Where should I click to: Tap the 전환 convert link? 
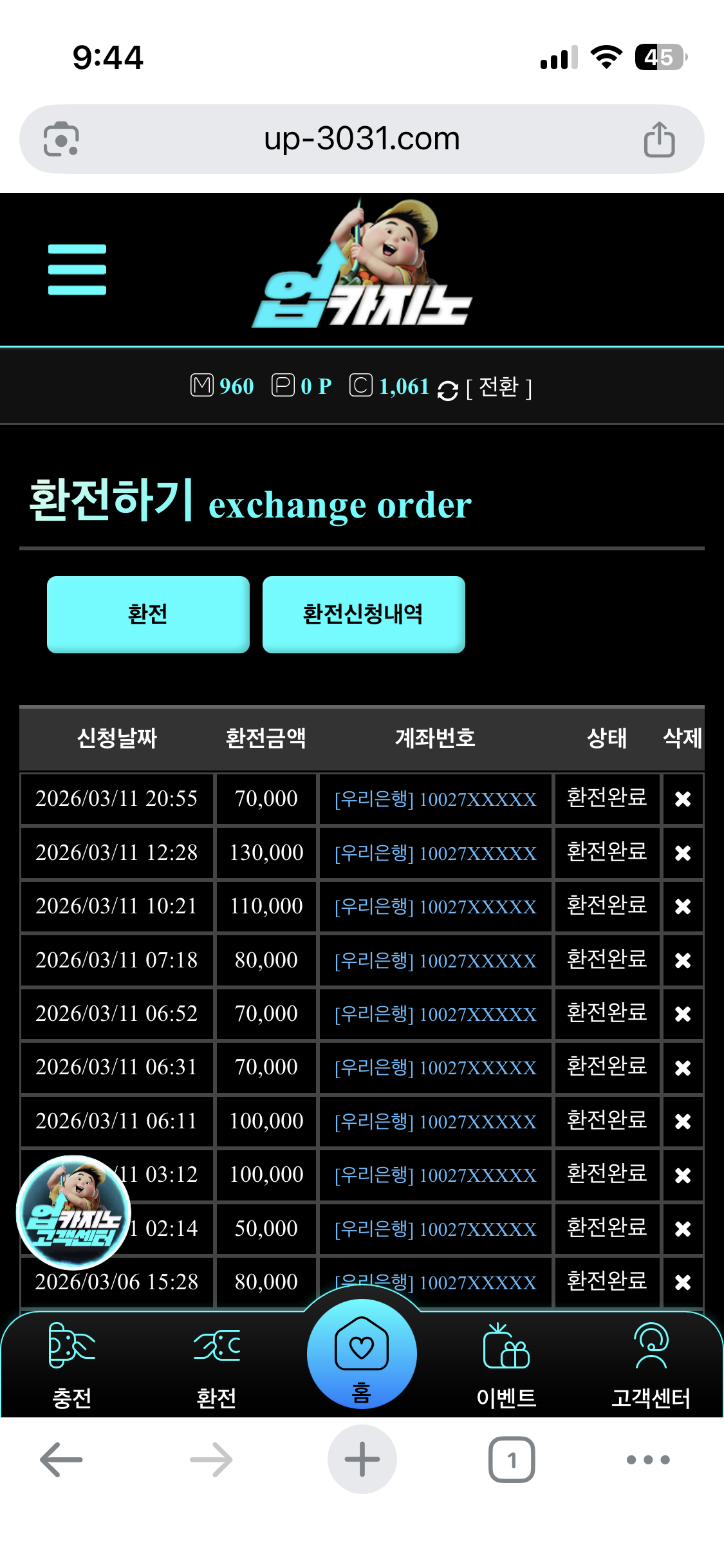coord(499,387)
